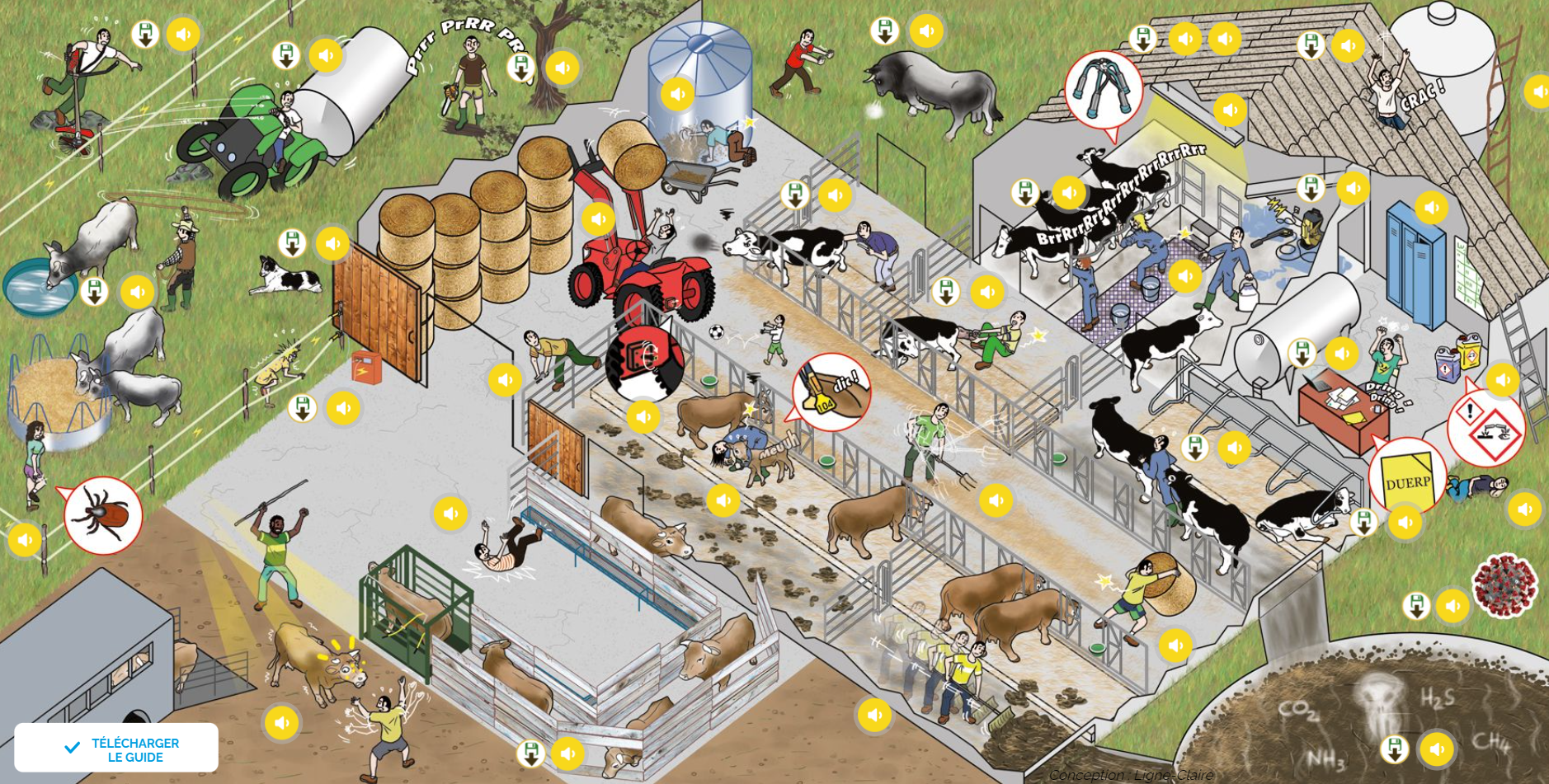
Task: Play audio near the cattle truck ramp
Action: 281,723
